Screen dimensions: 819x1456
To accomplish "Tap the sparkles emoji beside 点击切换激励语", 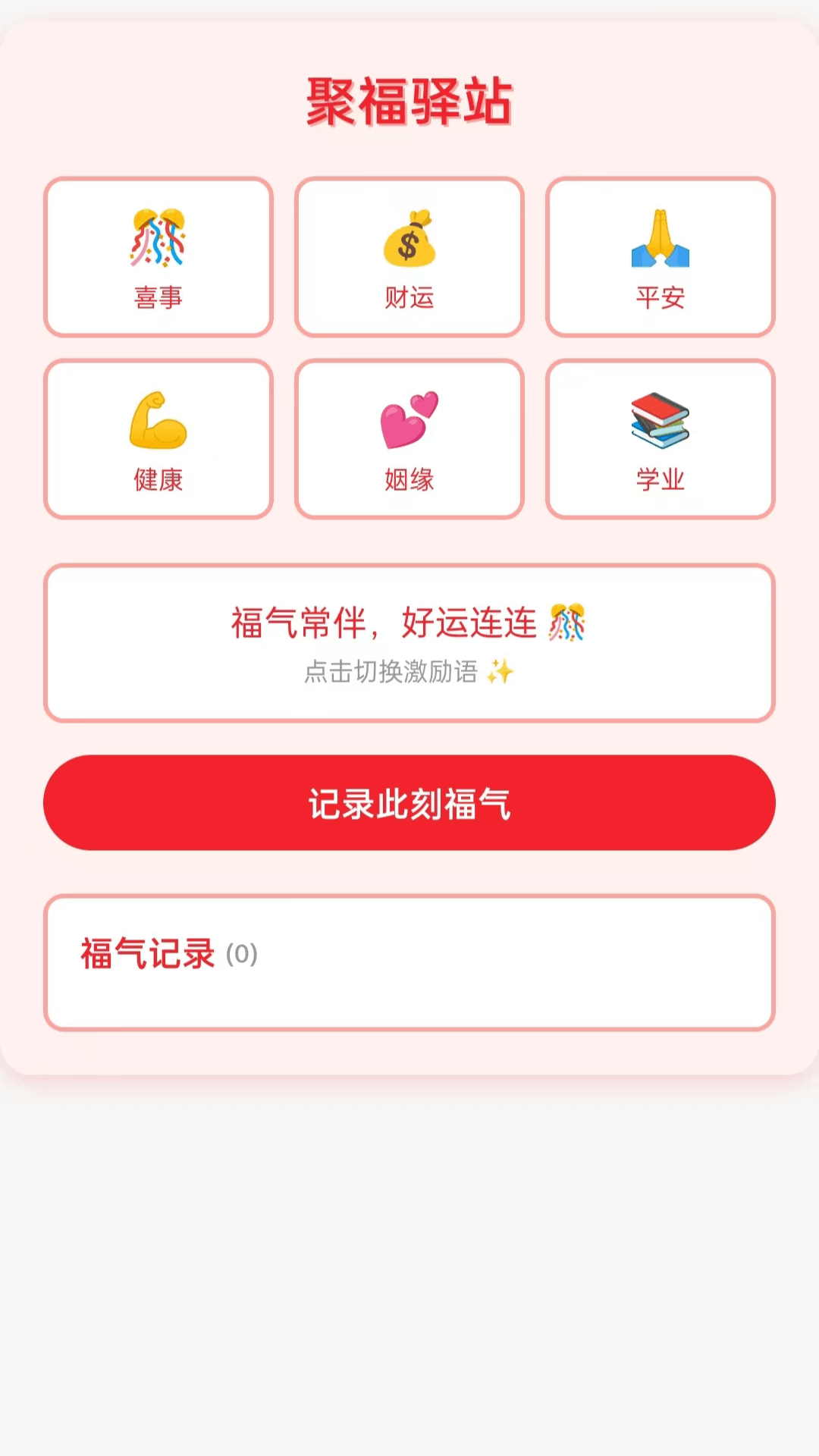I will 501,672.
